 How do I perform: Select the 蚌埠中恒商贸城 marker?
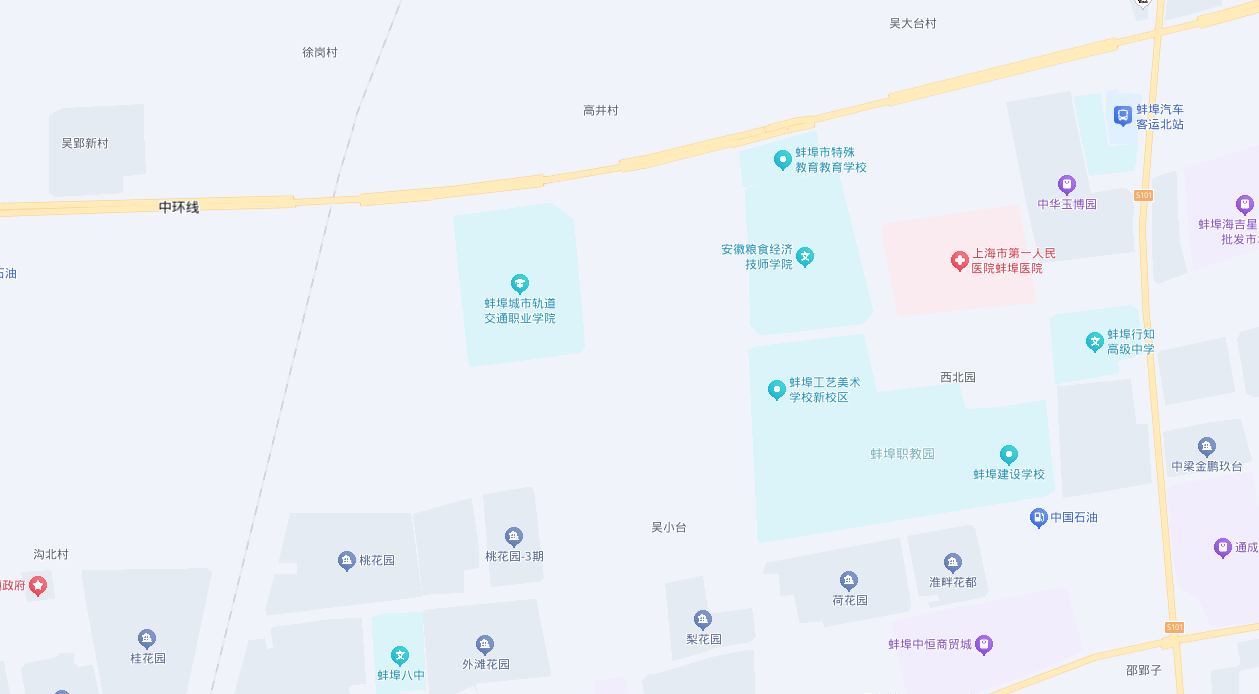984,644
